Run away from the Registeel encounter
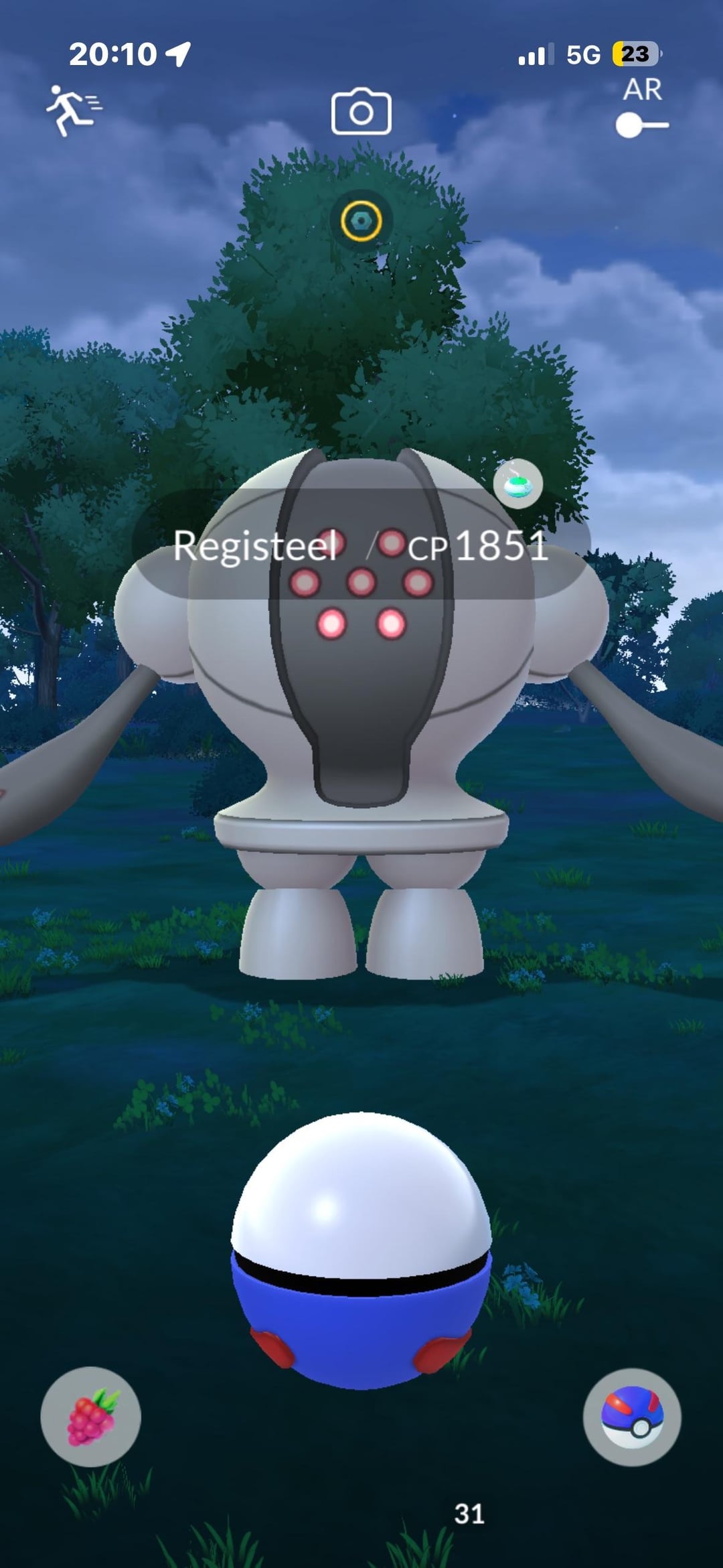723x1568 pixels. point(73,111)
